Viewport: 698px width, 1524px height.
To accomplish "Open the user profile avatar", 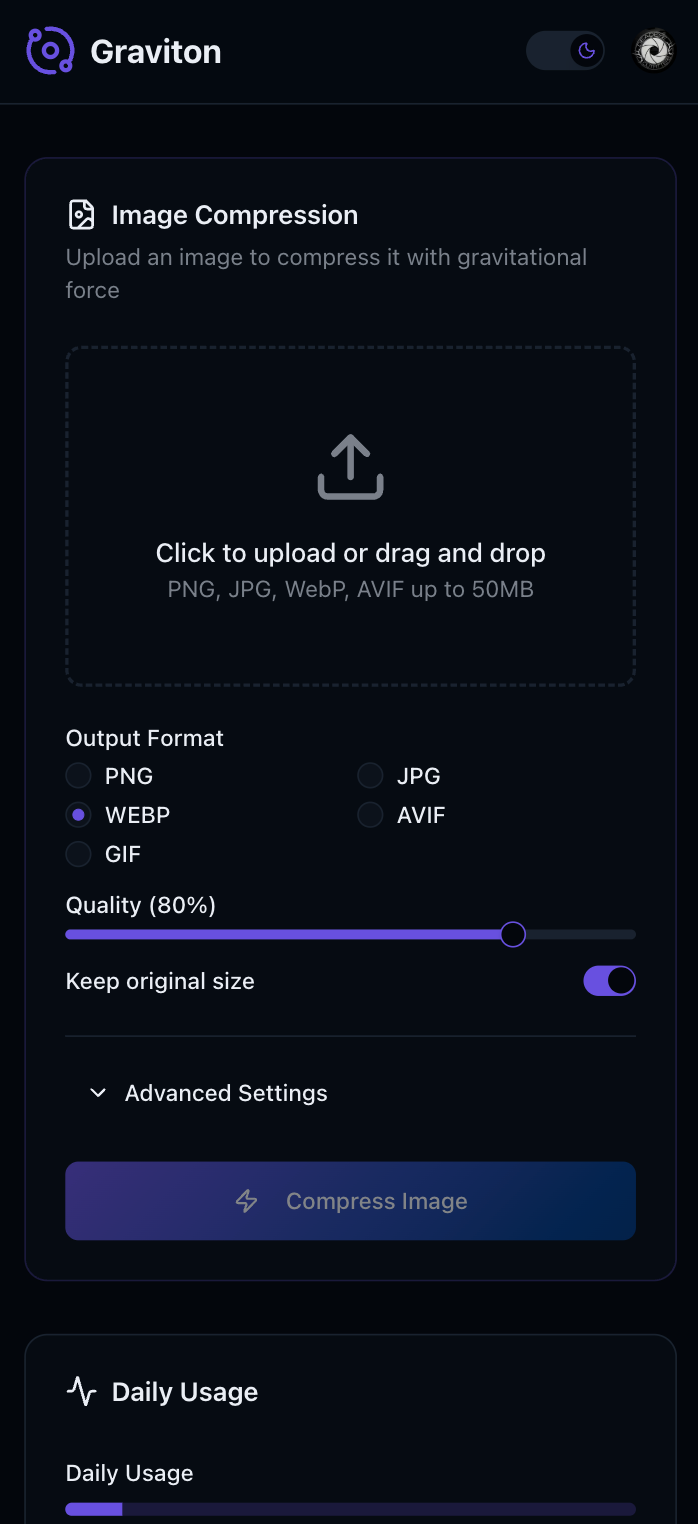I will pos(655,51).
